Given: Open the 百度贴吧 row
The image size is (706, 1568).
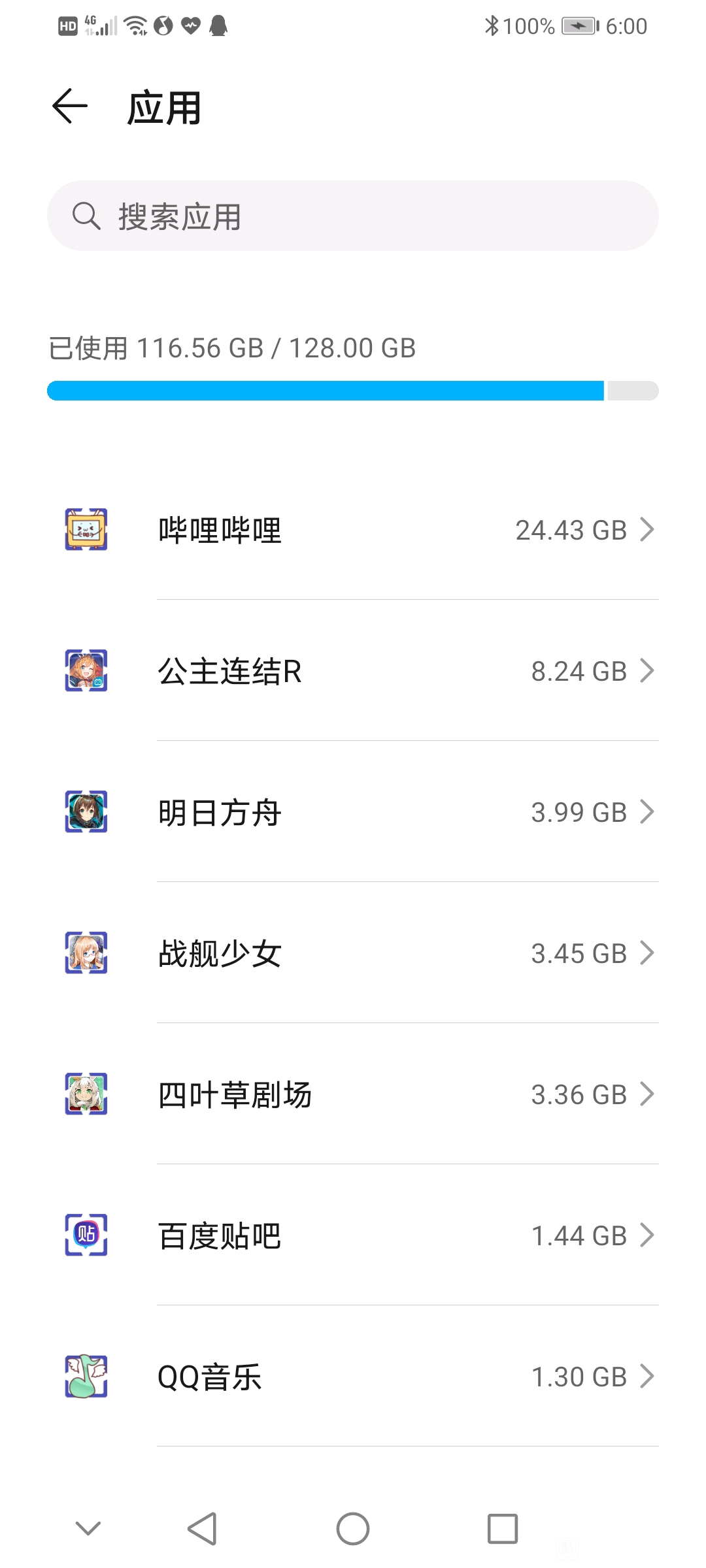Looking at the screenshot, I should click(x=353, y=1235).
